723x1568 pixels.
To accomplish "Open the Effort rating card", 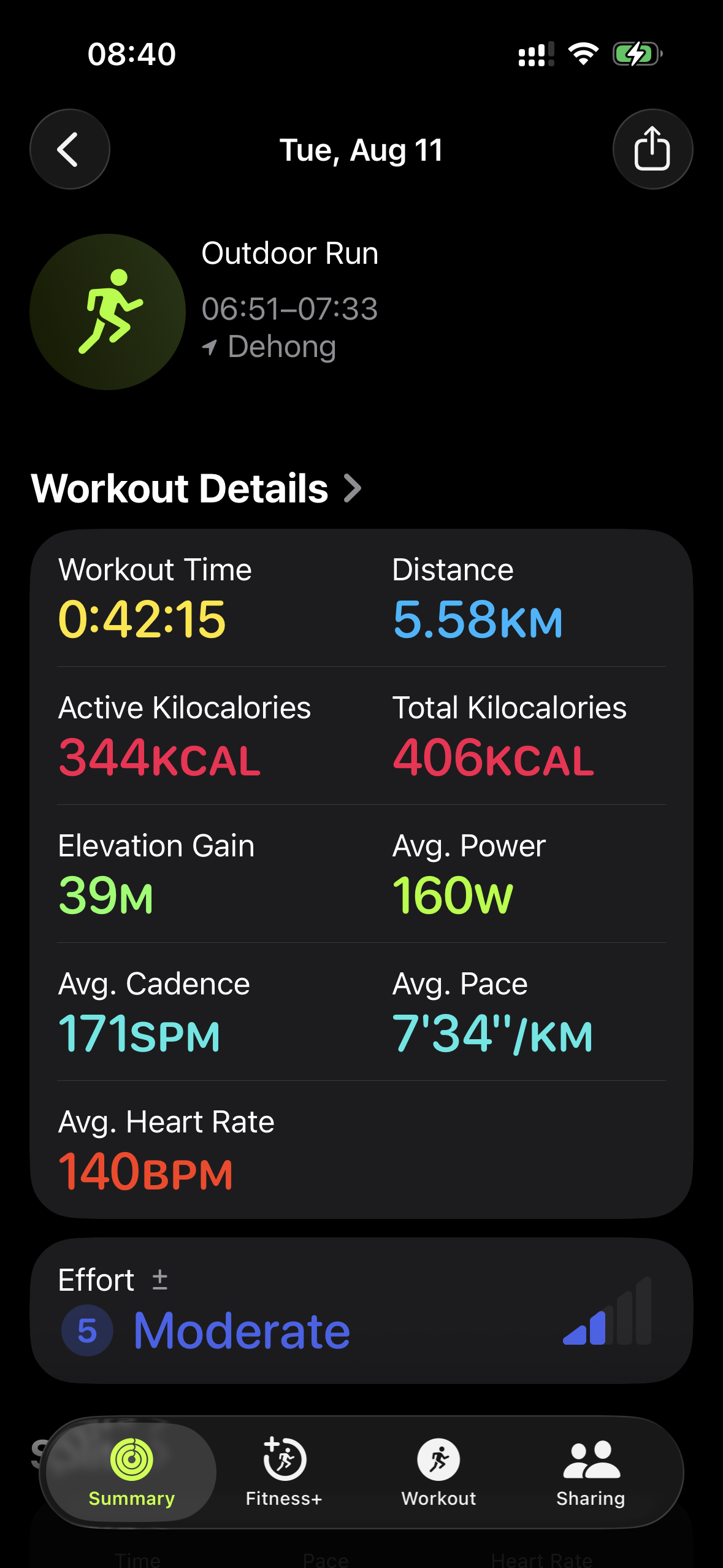I will pyautogui.click(x=361, y=1310).
